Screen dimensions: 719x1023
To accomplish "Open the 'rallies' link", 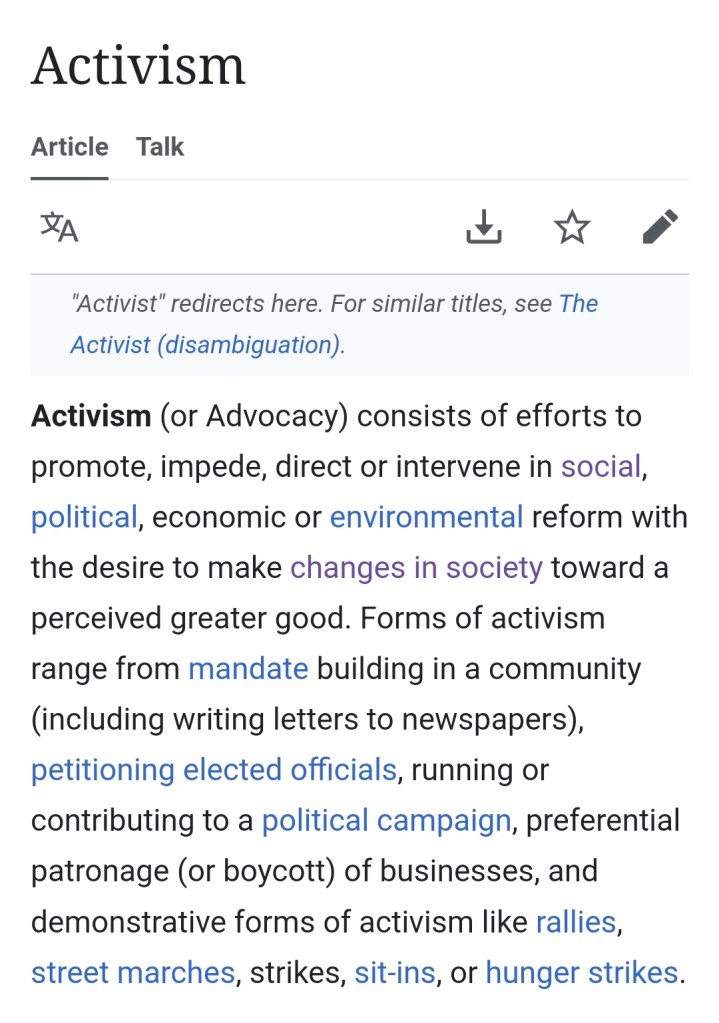I will [x=576, y=921].
